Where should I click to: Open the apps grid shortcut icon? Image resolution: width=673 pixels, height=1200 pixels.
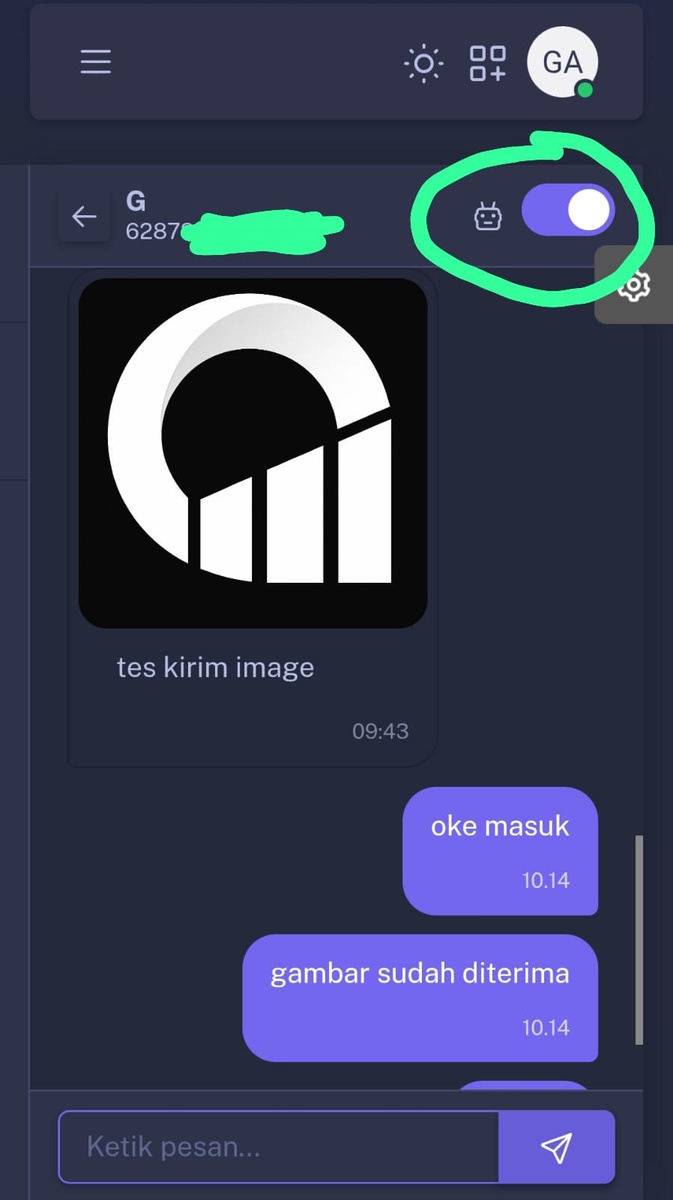[x=488, y=63]
